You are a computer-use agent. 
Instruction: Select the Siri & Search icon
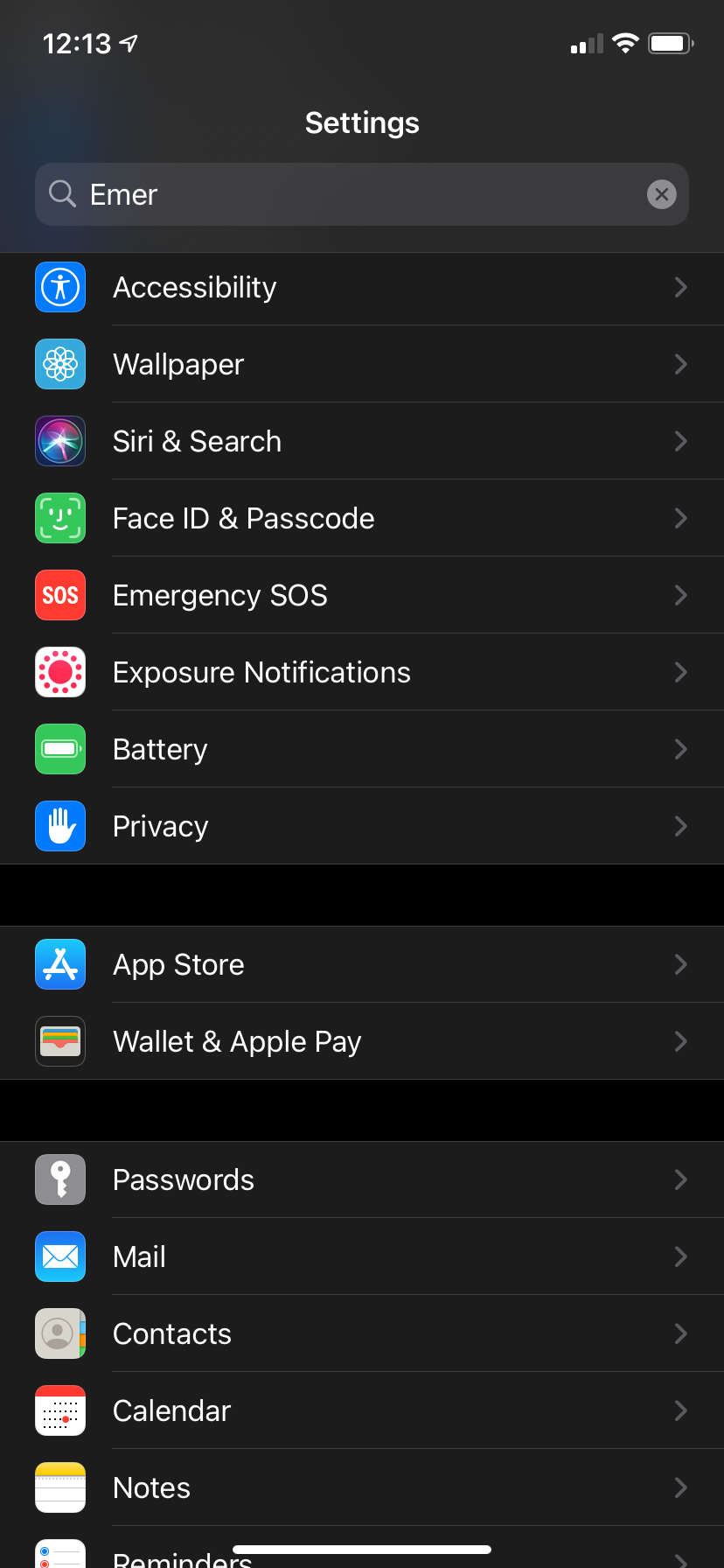(59, 441)
